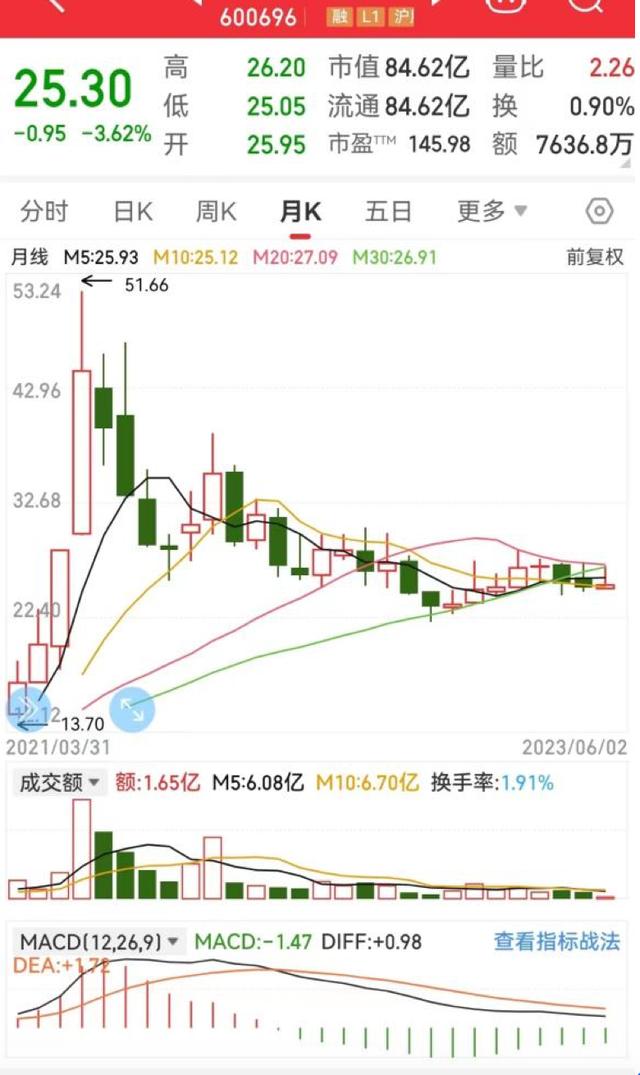Switch to the 日K tab
Screen dimensions: 640x1075
tap(133, 211)
